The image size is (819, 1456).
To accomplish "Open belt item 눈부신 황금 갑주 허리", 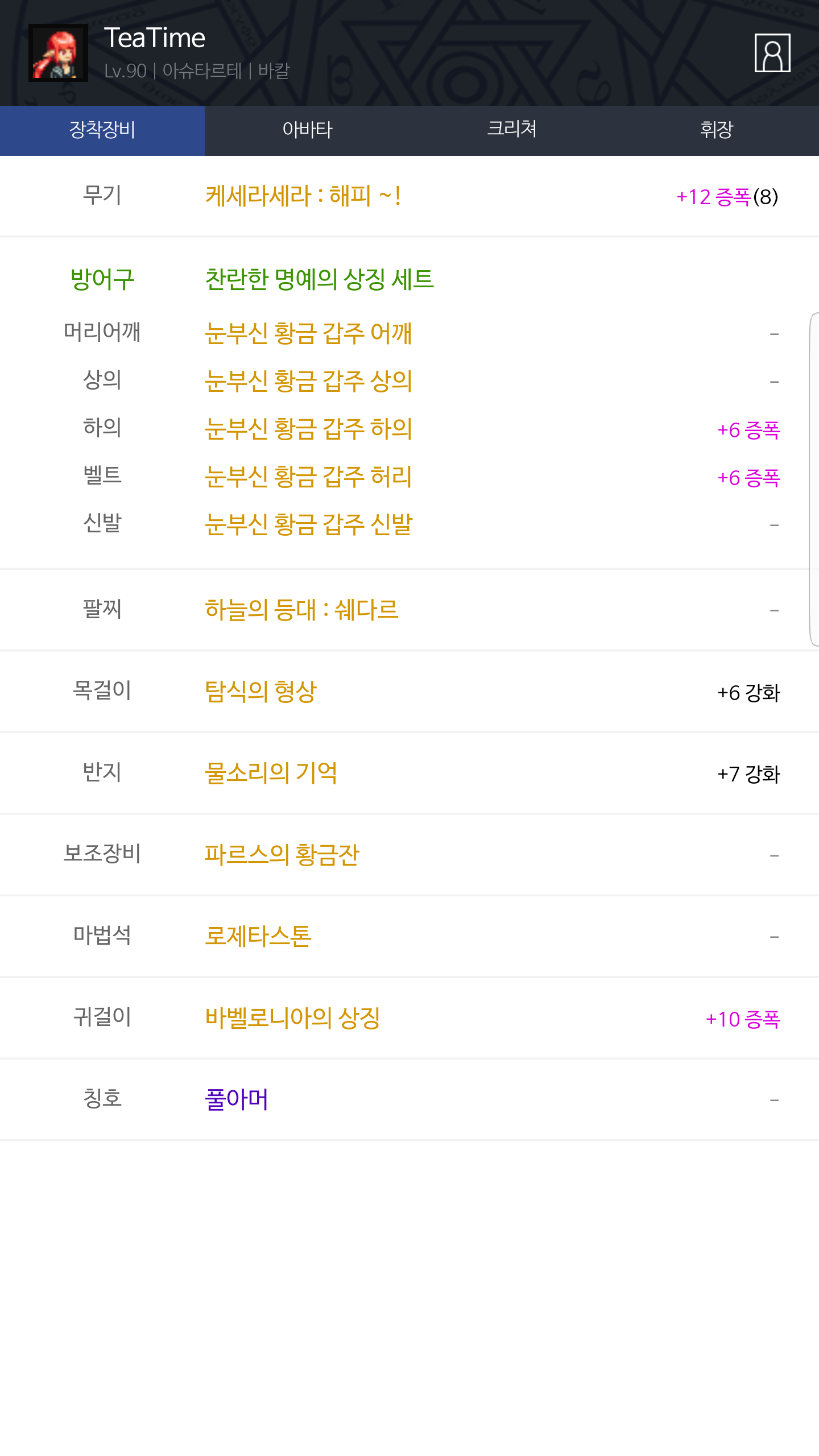I will coord(308,477).
